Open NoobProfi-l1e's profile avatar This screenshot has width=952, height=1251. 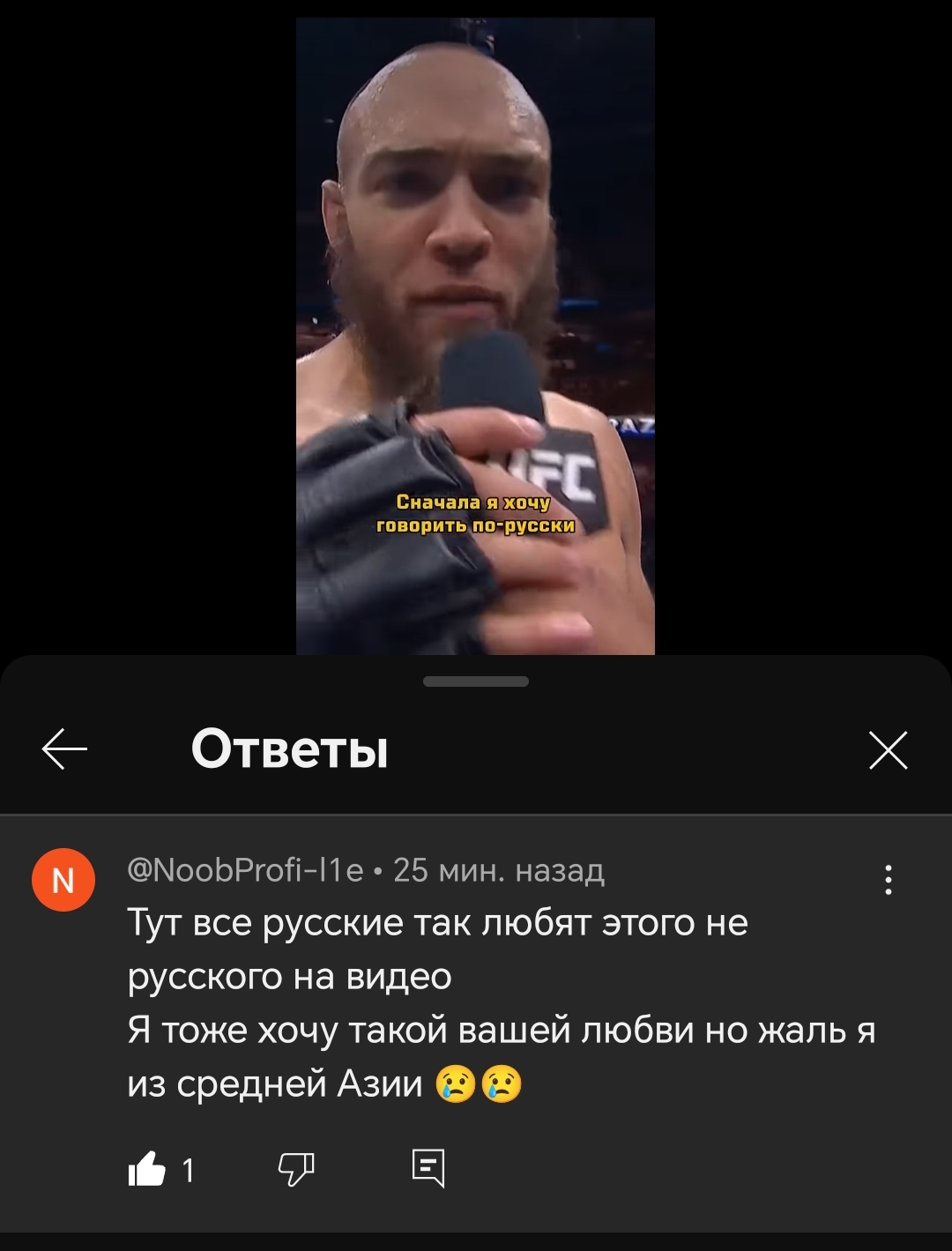click(x=63, y=880)
